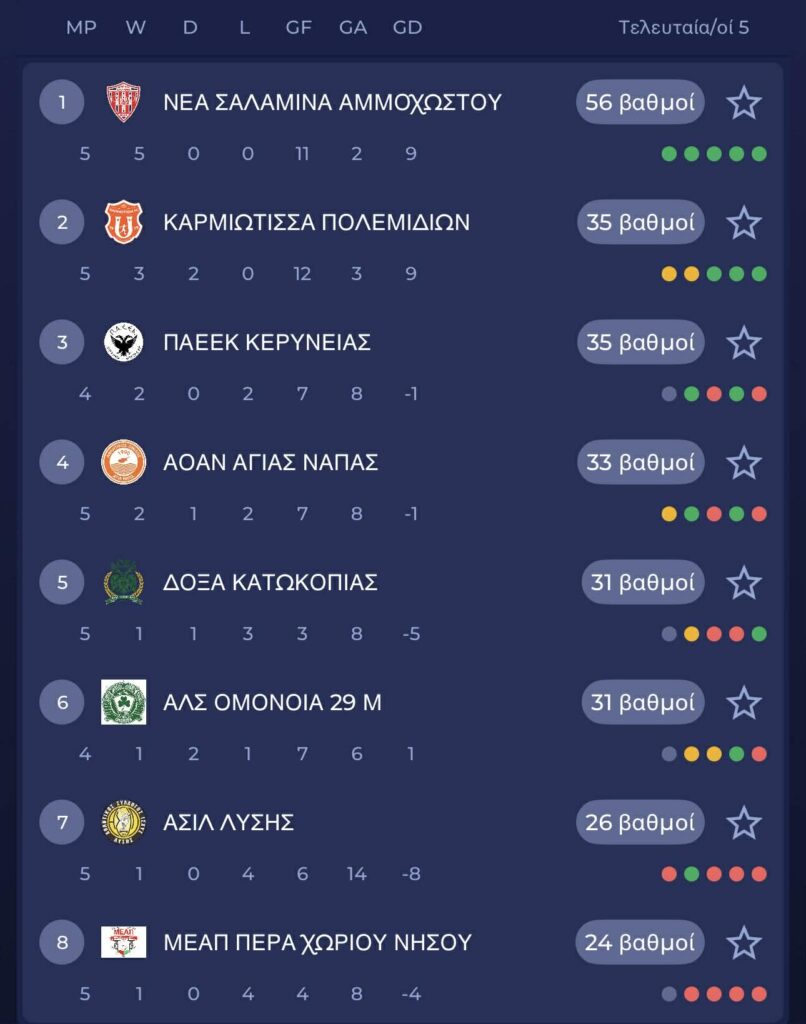
Task: Open the ΑΣΙΛ ΛΥΣΗΣ team entry
Action: click(228, 822)
